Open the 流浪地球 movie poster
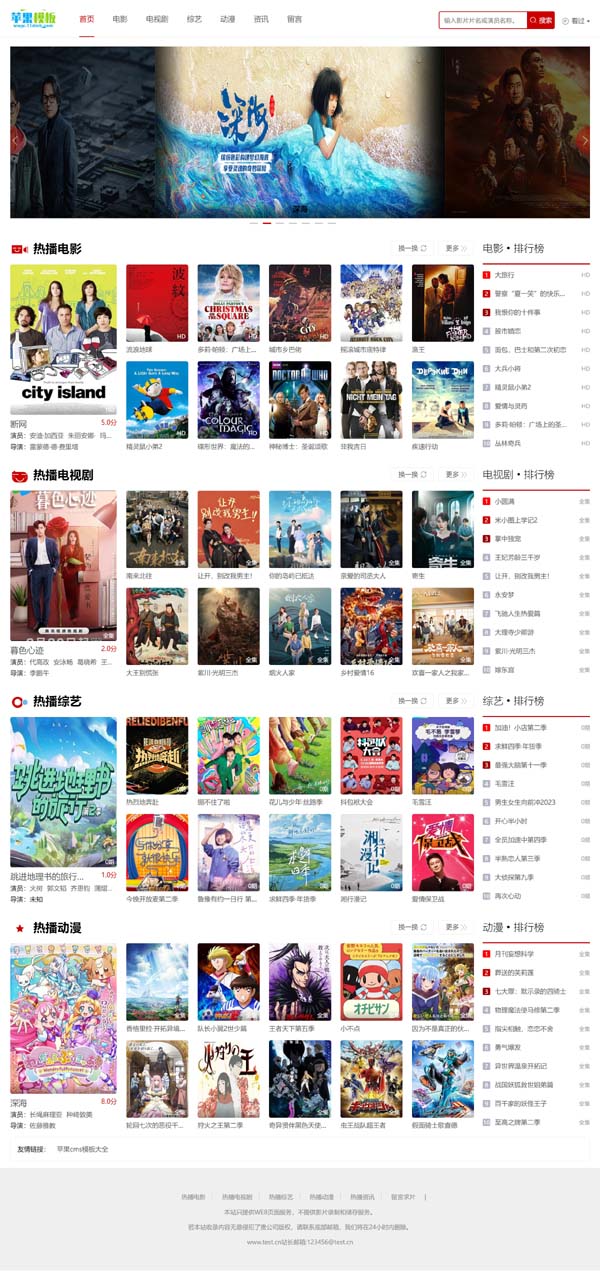600x1280 pixels. [x=157, y=303]
